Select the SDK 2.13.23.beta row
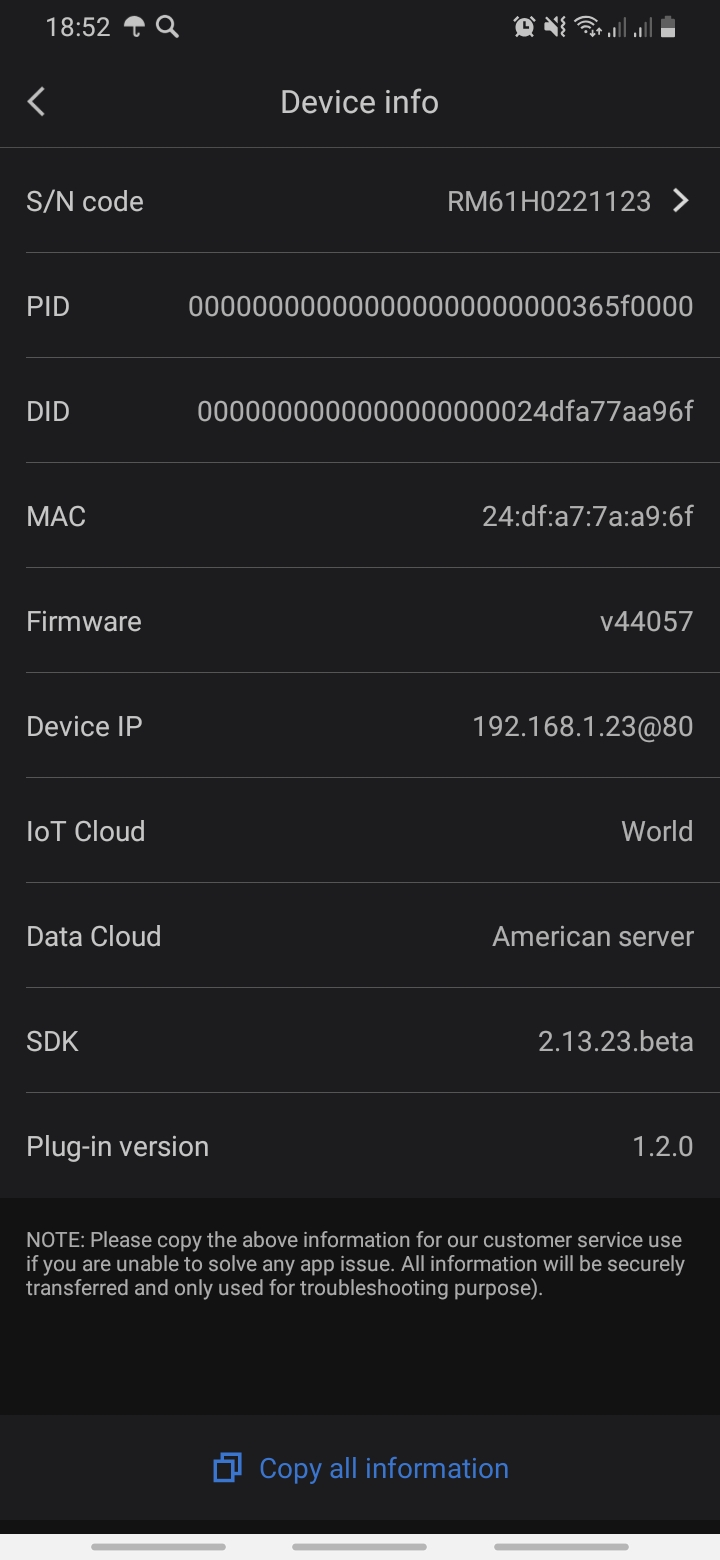 pos(360,1041)
